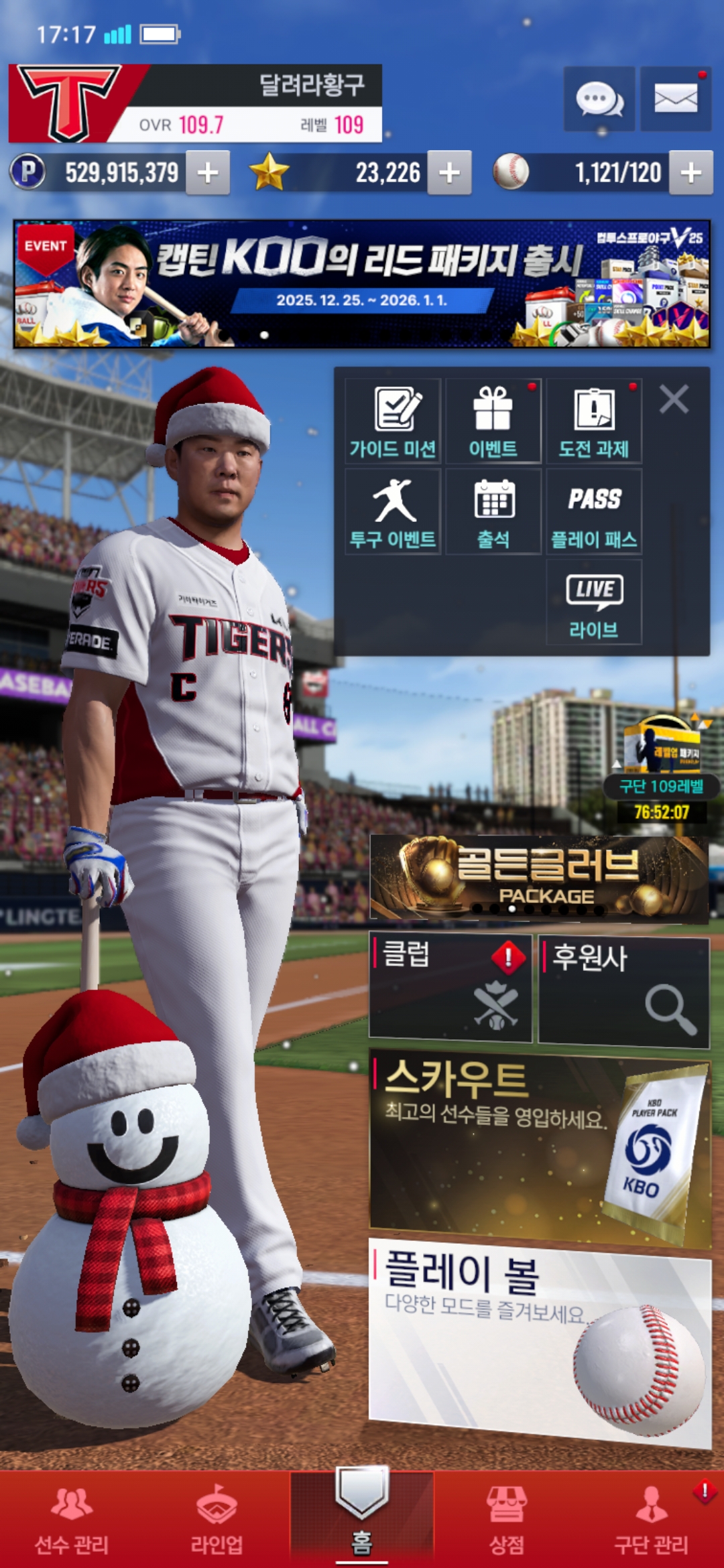
Task: Close the quick menu panel
Action: tap(674, 399)
